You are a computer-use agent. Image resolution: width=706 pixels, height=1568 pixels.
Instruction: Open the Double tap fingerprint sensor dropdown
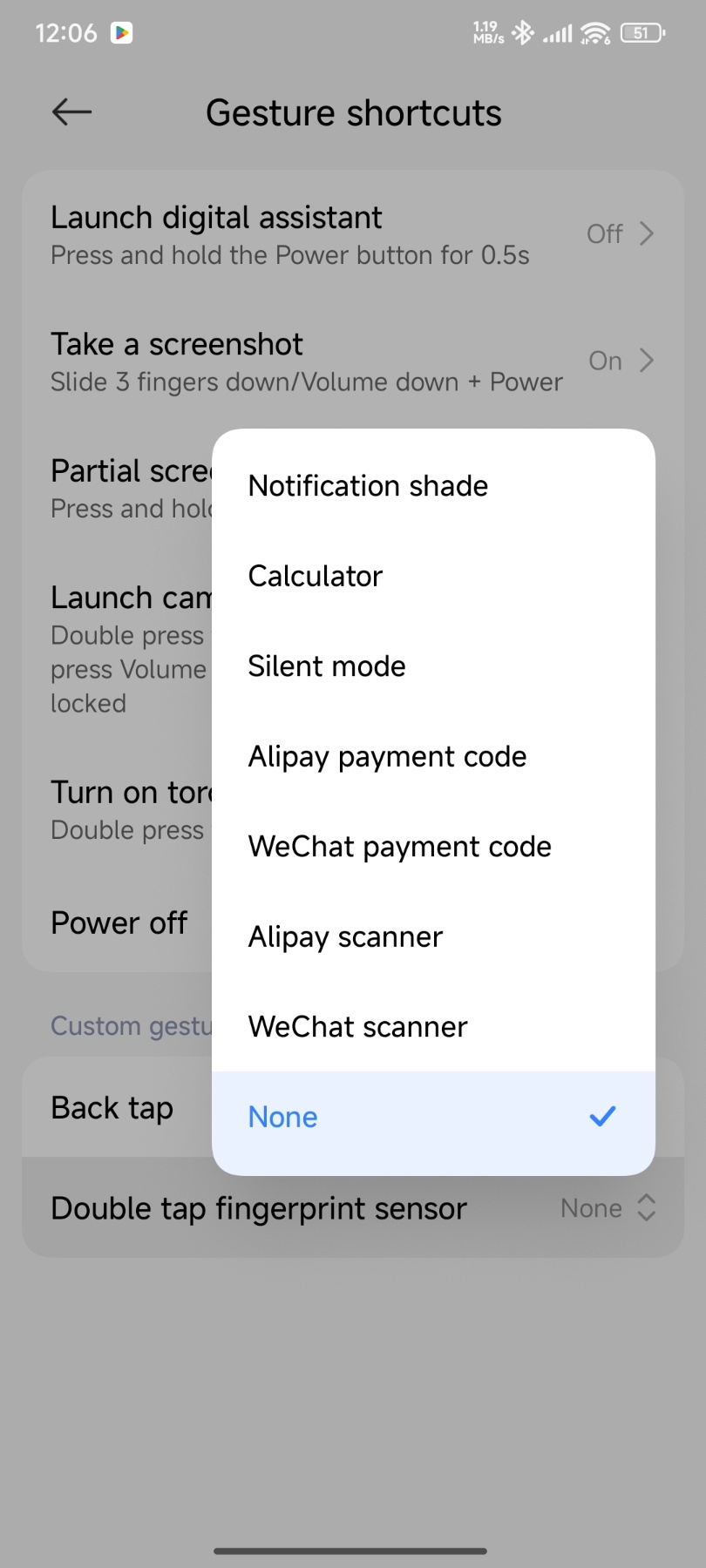353,1207
